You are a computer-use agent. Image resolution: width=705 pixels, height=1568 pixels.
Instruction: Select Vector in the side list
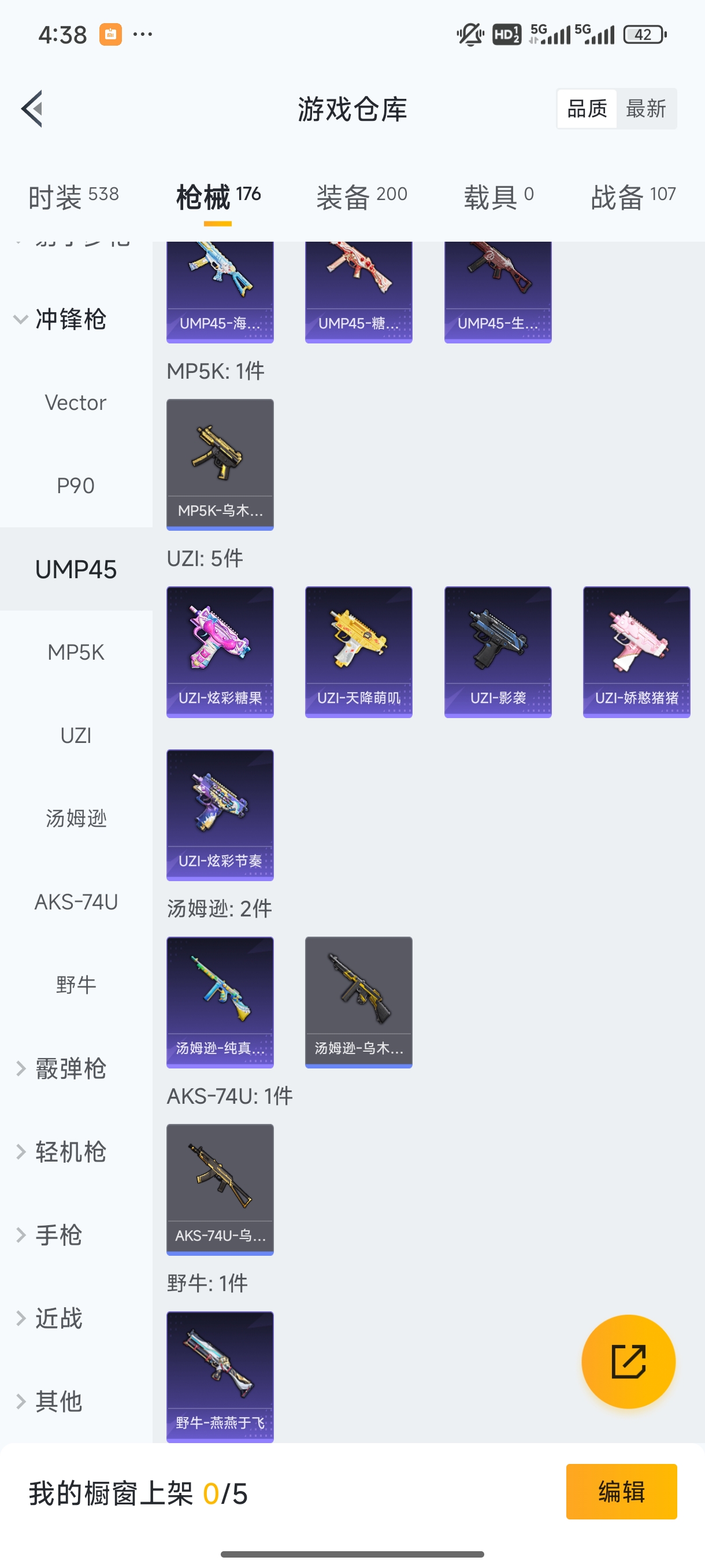(x=76, y=402)
